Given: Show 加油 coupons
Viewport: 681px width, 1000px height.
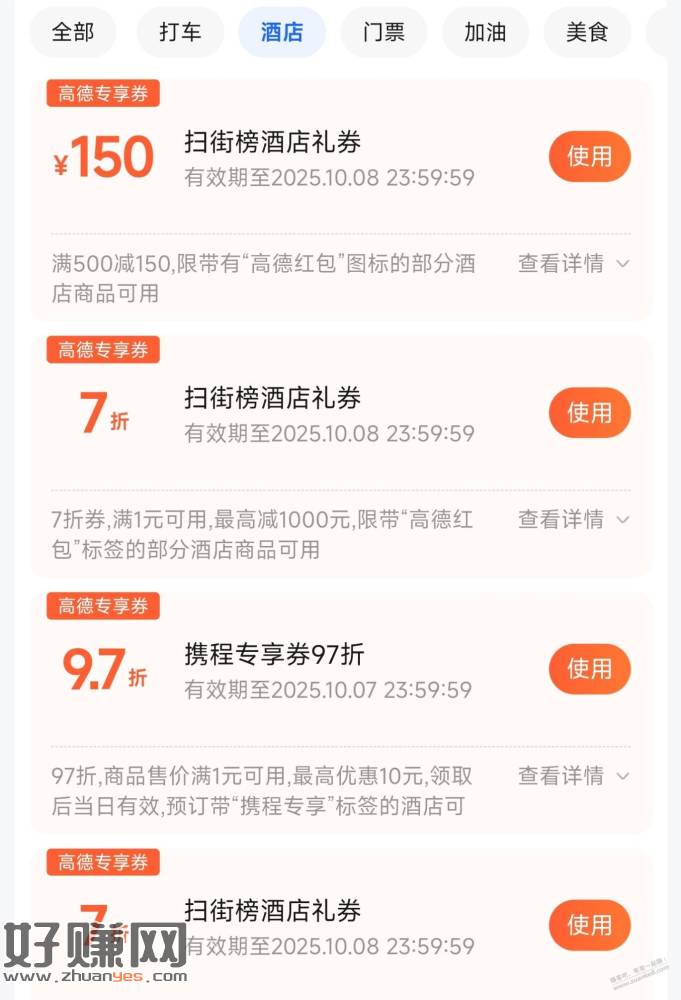Looking at the screenshot, I should coord(485,32).
